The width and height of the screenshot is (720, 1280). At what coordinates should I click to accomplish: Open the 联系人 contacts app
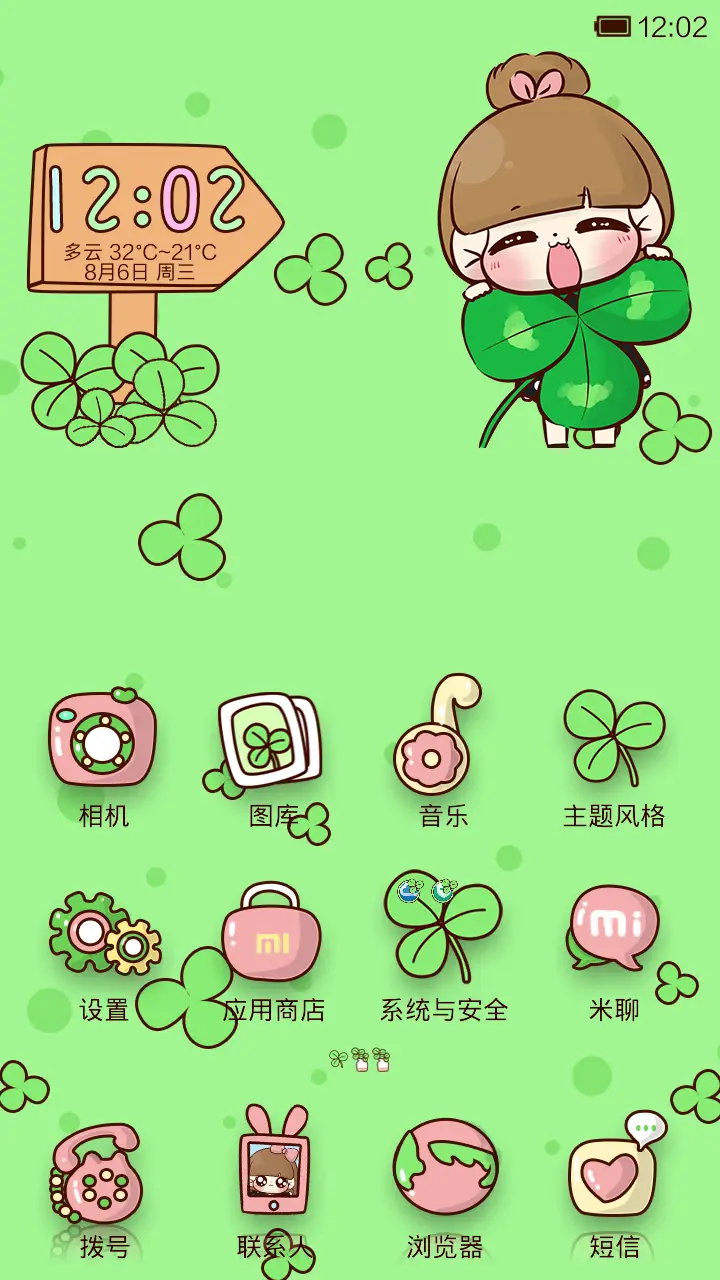273,1175
